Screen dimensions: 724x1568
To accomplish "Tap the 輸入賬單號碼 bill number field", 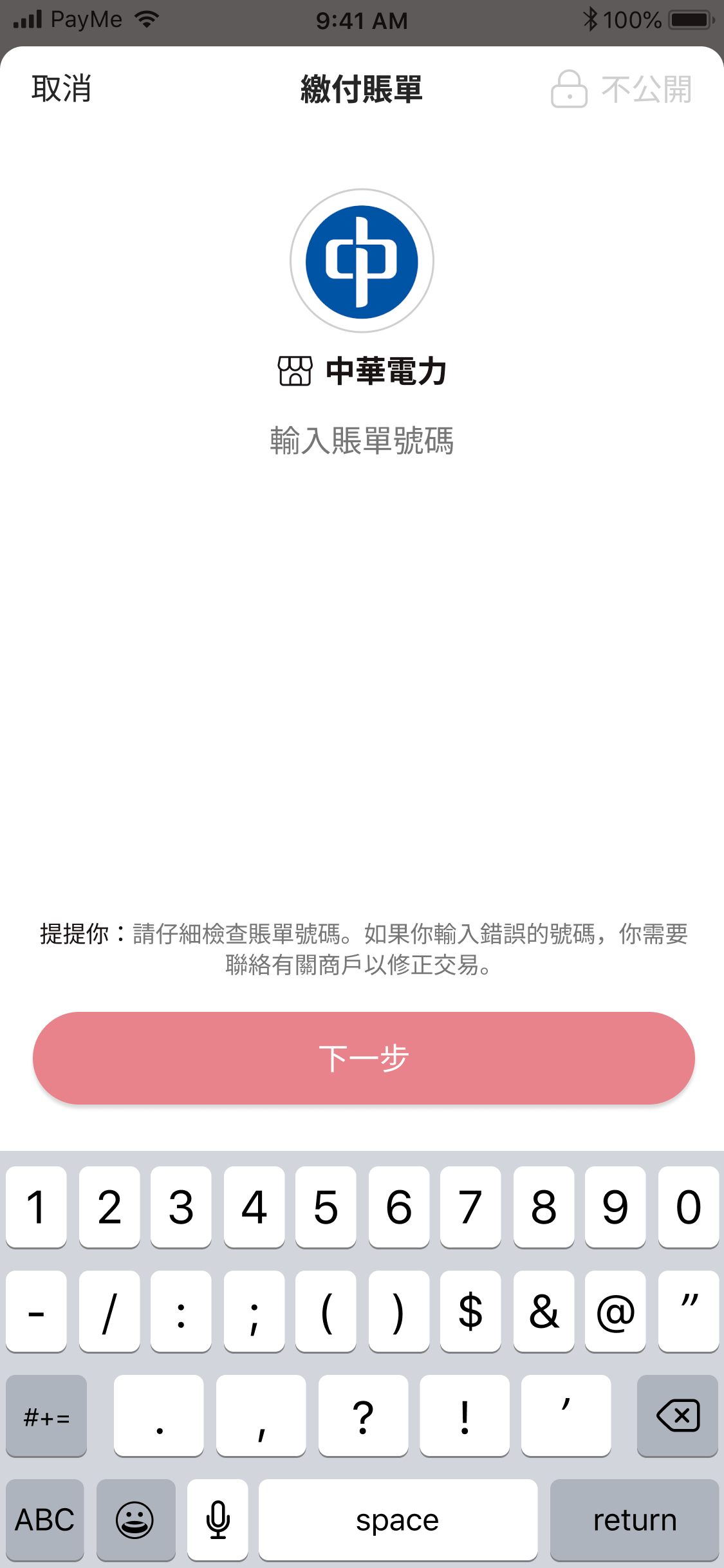I will click(362, 441).
